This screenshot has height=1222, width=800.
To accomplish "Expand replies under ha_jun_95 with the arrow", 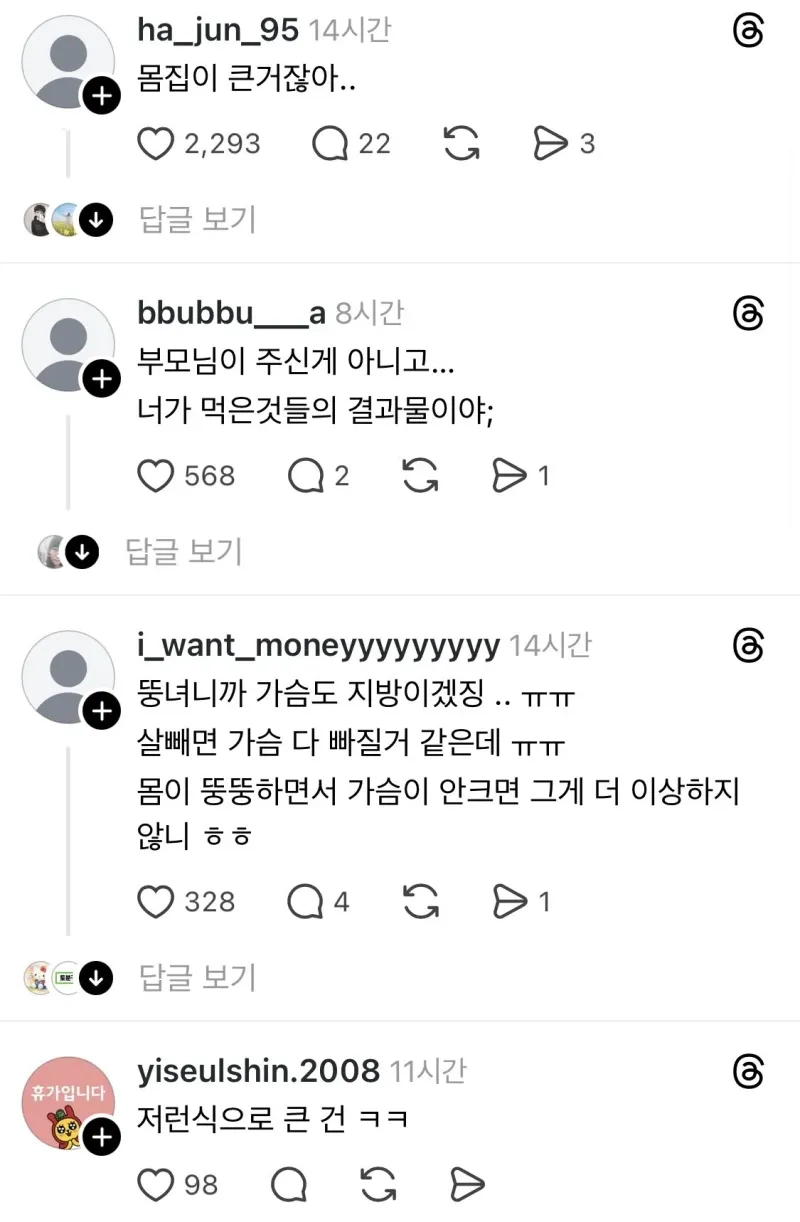I will 97,220.
